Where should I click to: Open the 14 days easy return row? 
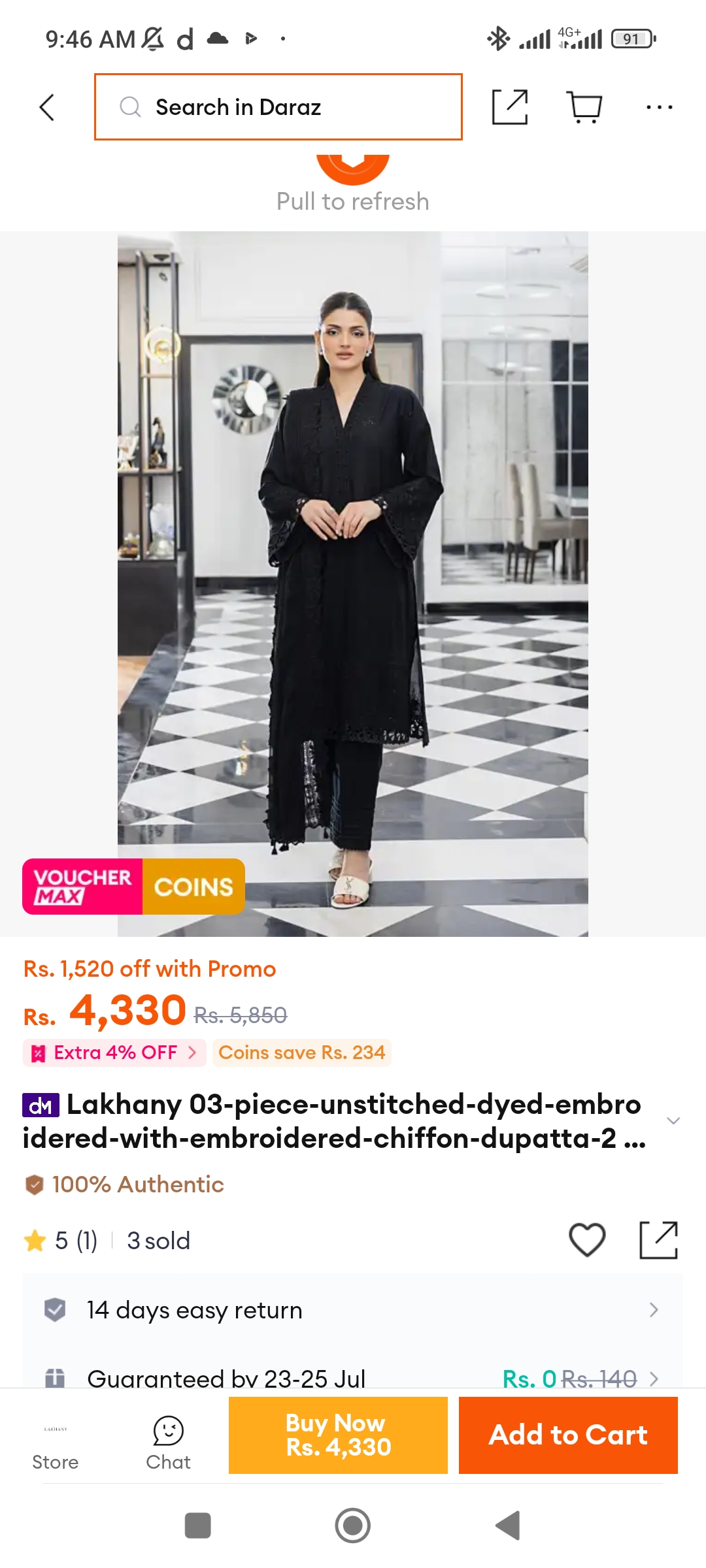tap(353, 1310)
